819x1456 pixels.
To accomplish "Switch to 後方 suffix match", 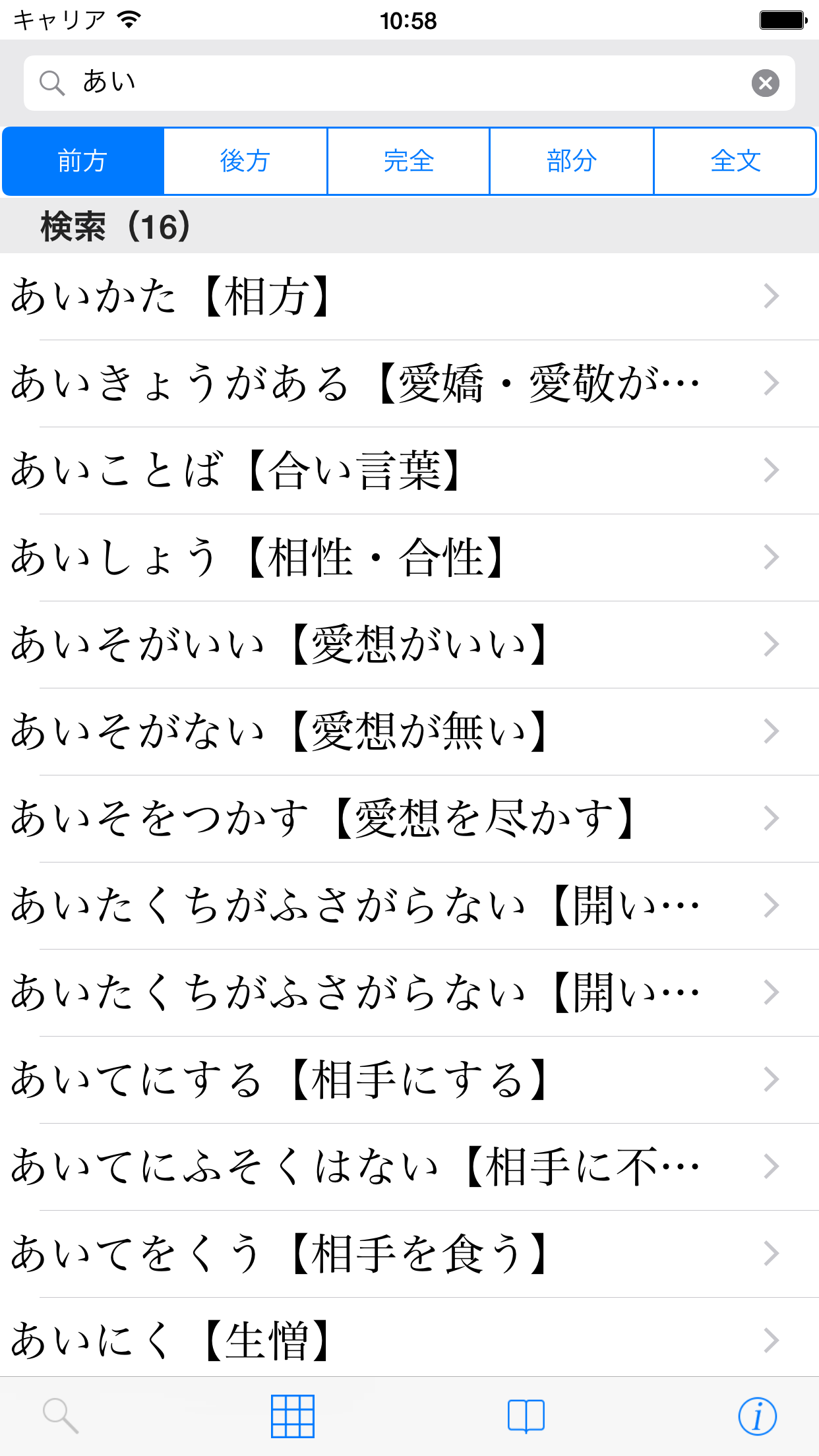I will pyautogui.click(x=245, y=162).
